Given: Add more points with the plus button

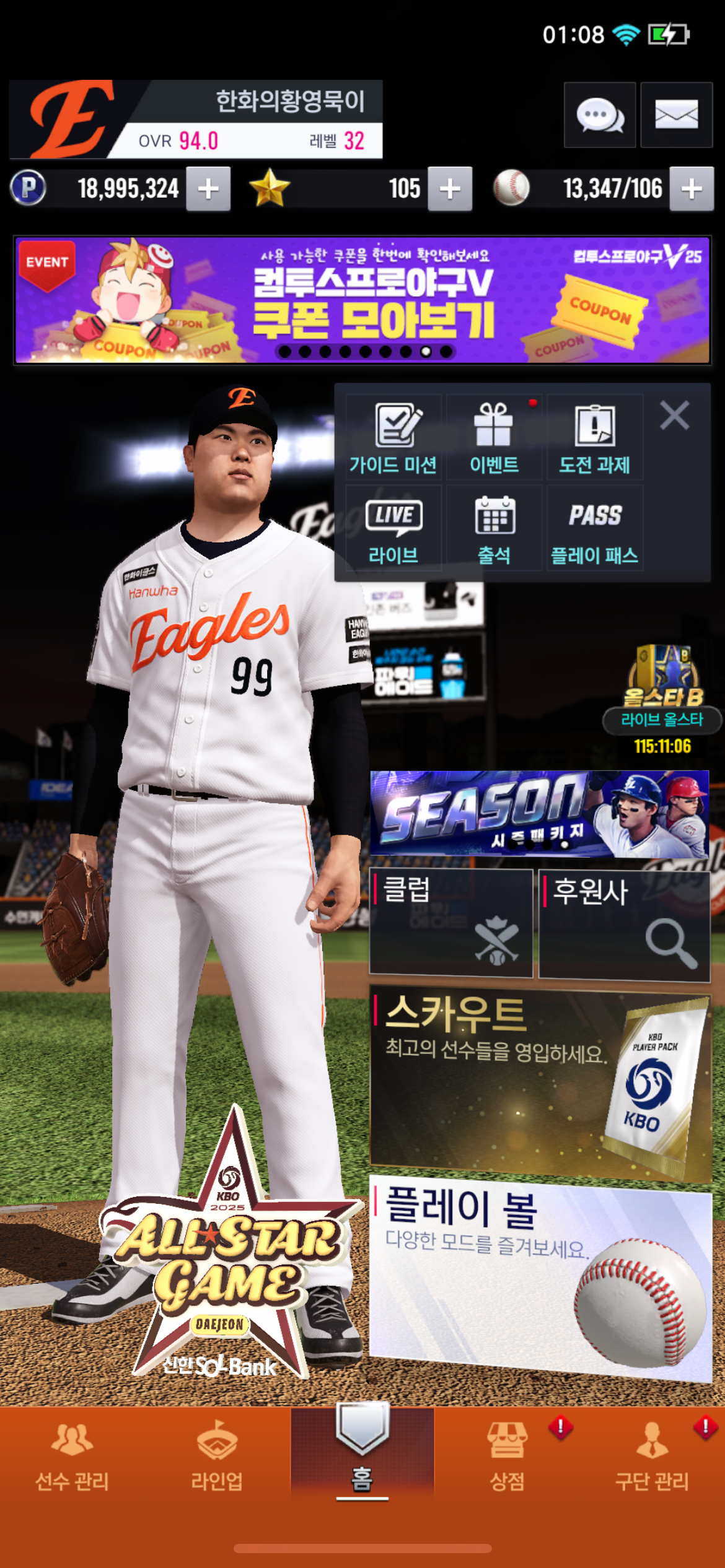Looking at the screenshot, I should click(209, 189).
